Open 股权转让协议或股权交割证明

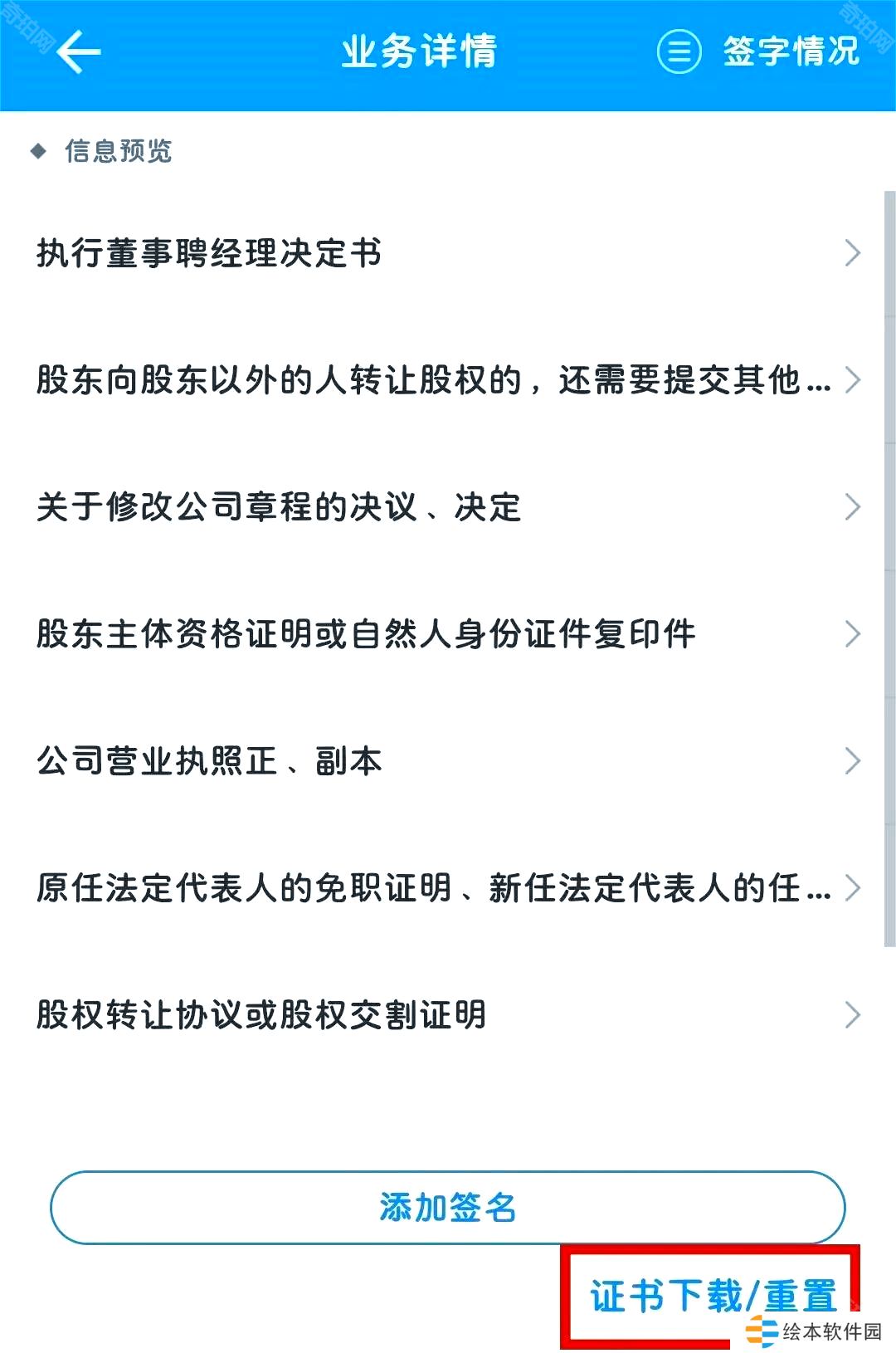point(448,1015)
